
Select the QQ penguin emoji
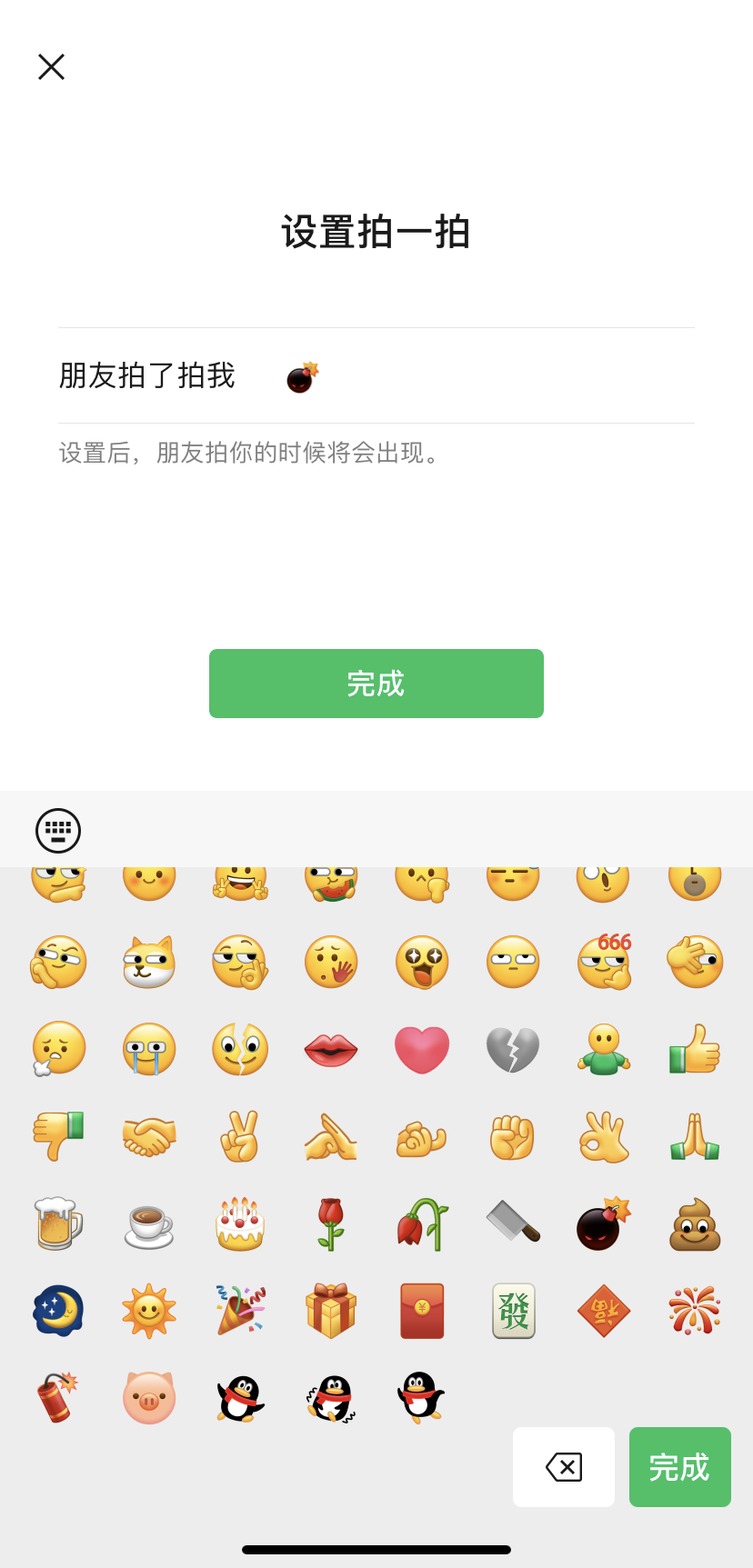[239, 1397]
